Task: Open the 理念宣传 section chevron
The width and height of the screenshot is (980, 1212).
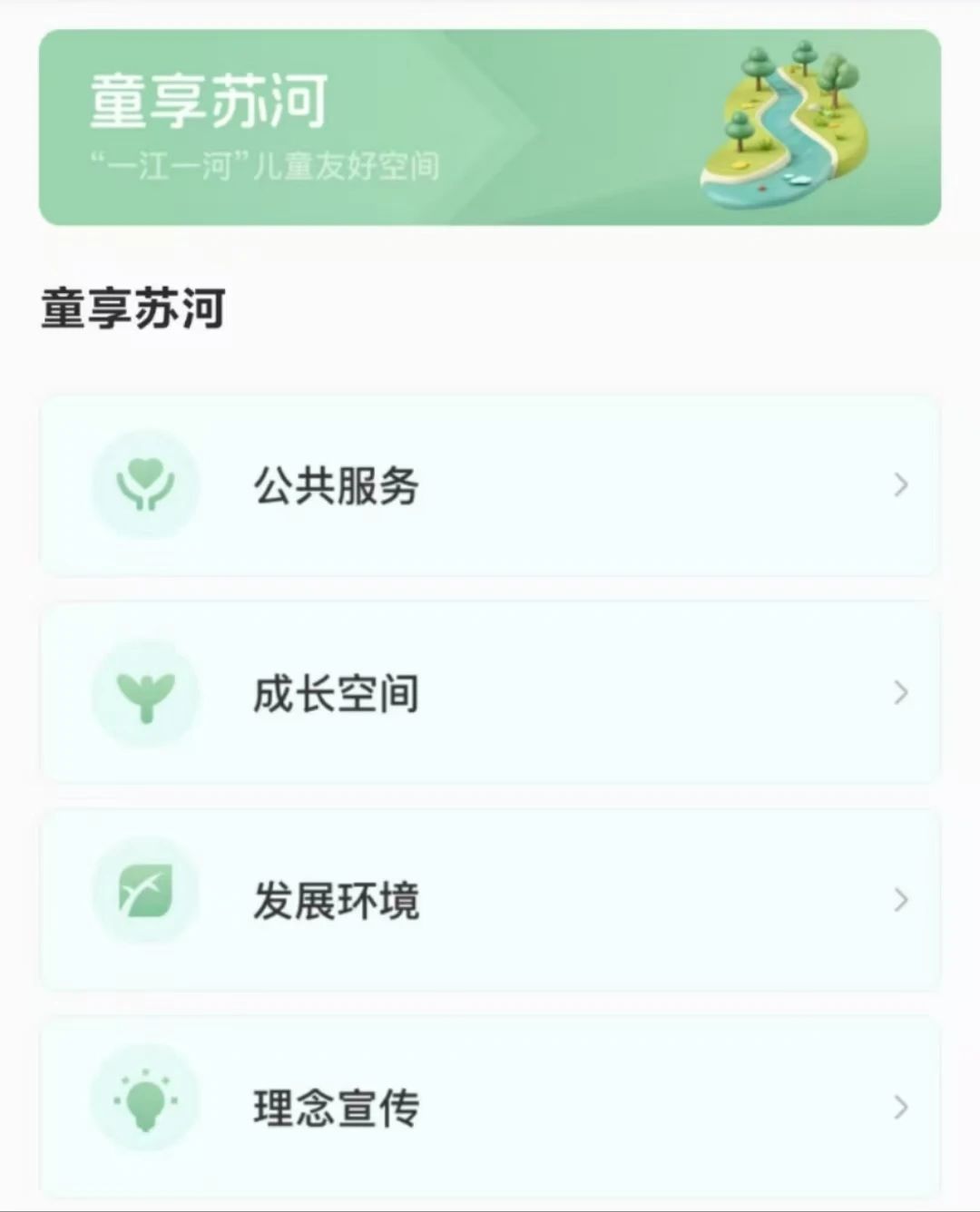Action: click(900, 1106)
